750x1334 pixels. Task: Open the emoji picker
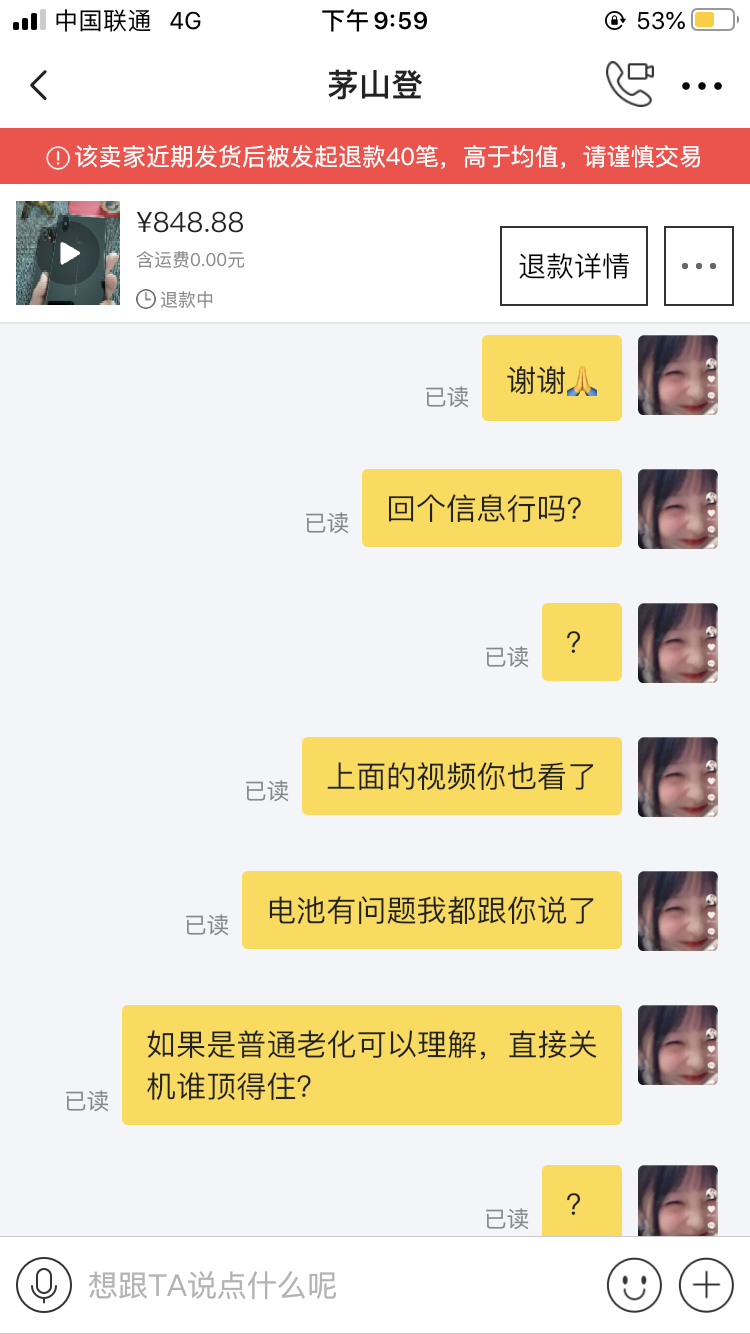634,1285
